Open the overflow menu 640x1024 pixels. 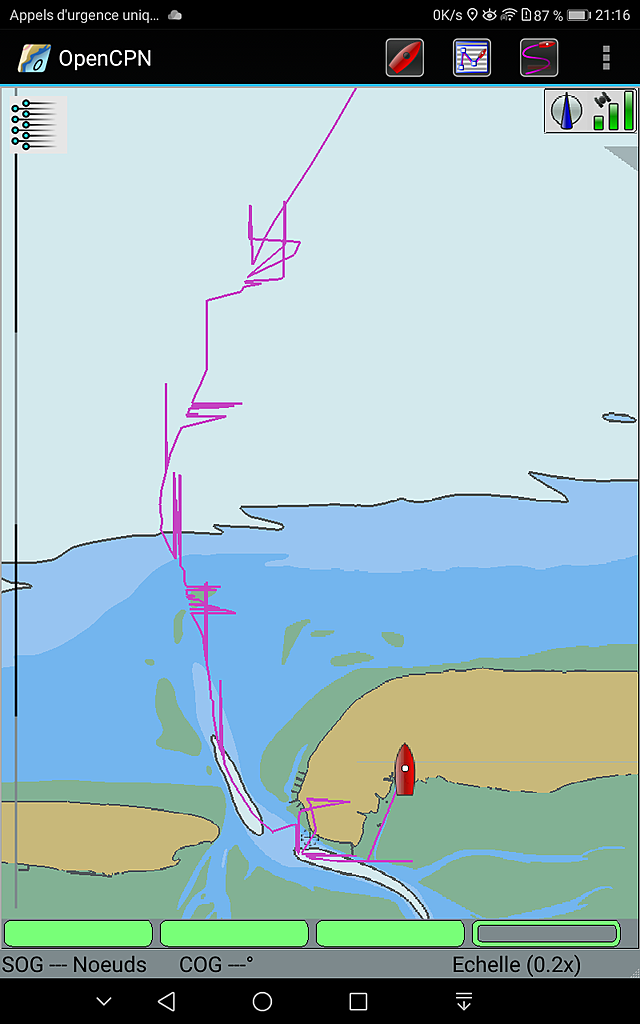[606, 58]
